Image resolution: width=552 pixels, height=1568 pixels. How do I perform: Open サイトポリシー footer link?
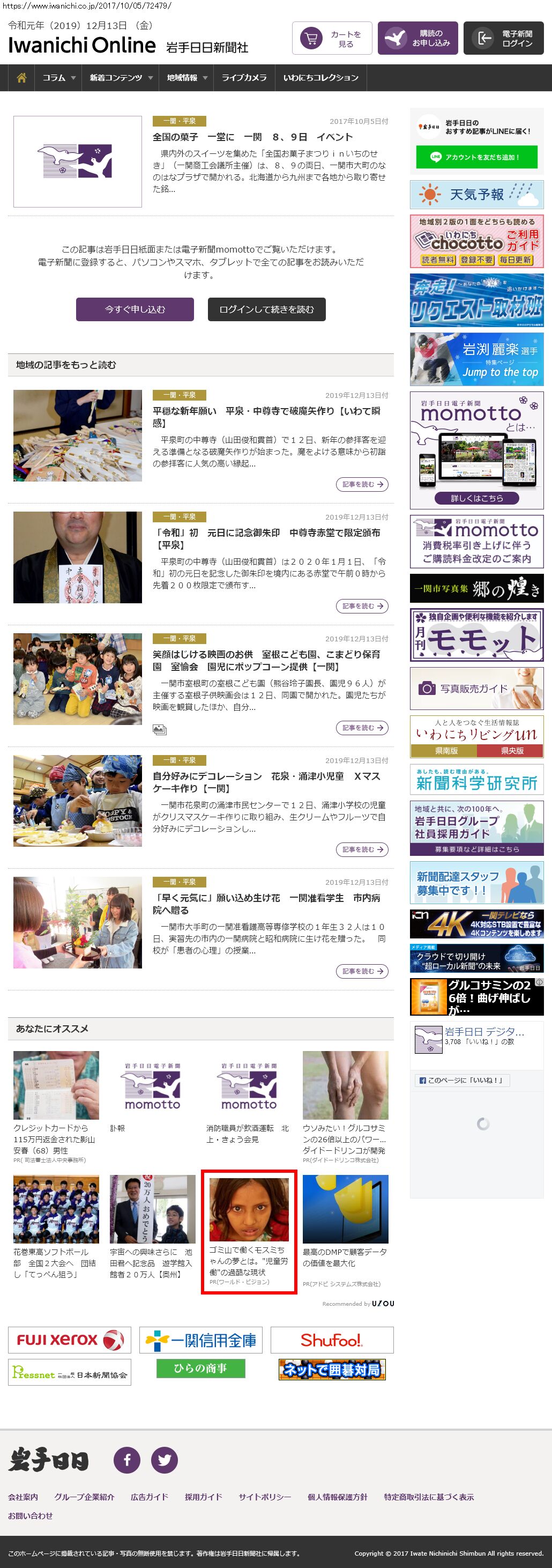264,1497
